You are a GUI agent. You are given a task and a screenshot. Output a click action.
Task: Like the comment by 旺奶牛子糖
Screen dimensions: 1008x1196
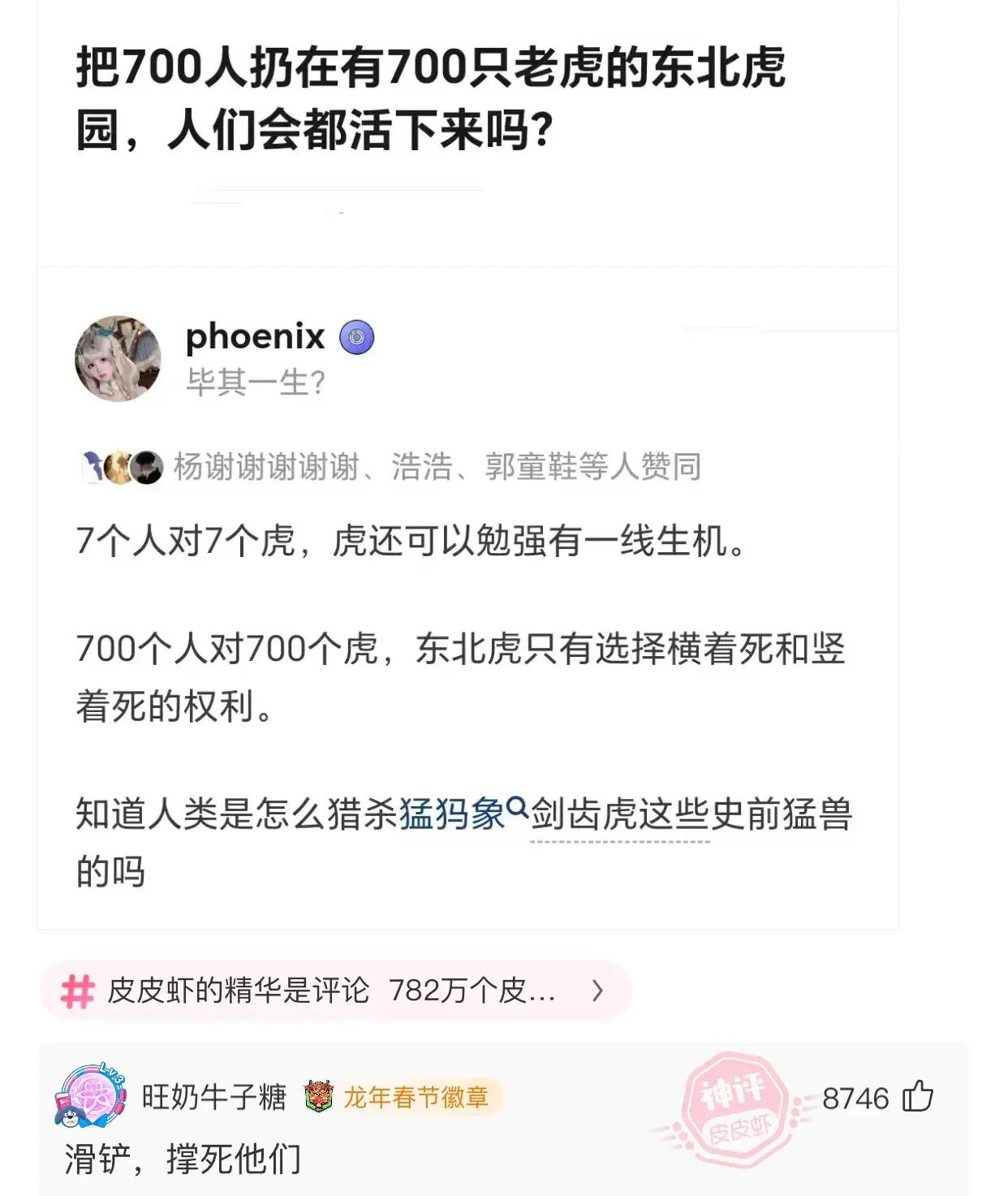click(918, 1097)
